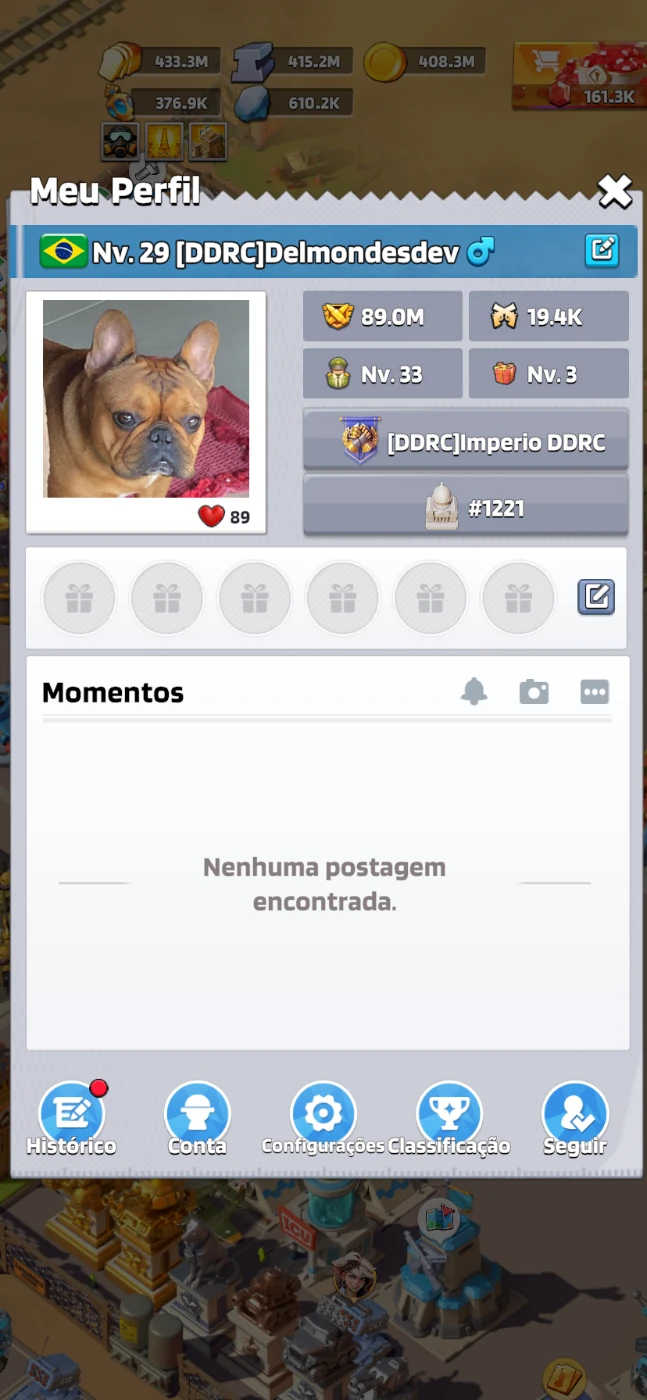Tap the 89.0M power stat

(383, 317)
